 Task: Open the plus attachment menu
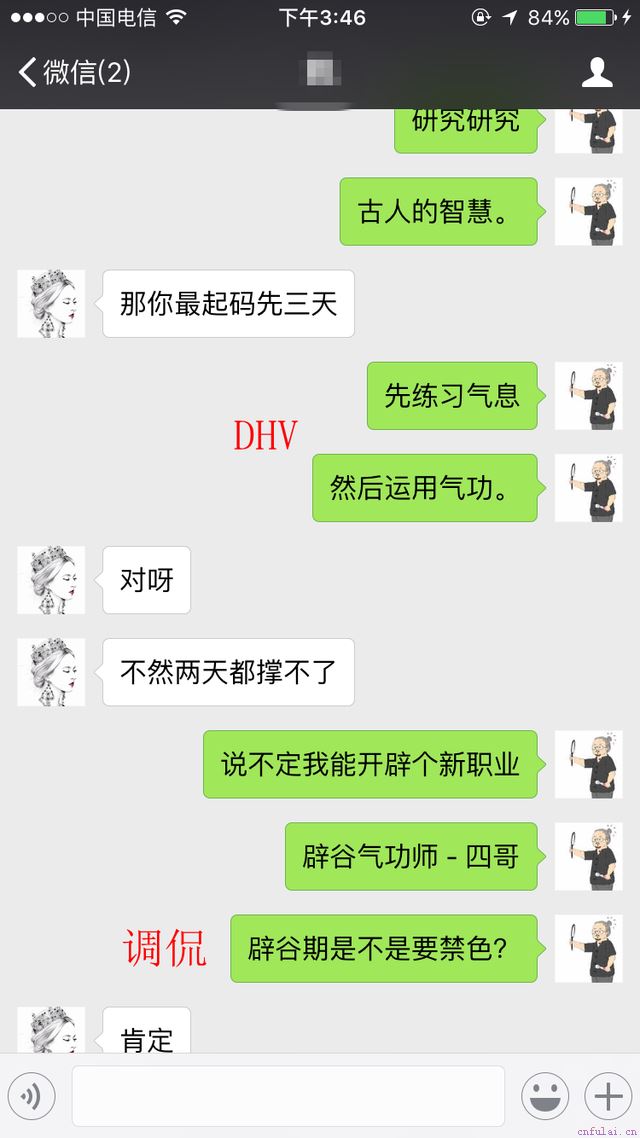pyautogui.click(x=608, y=1097)
